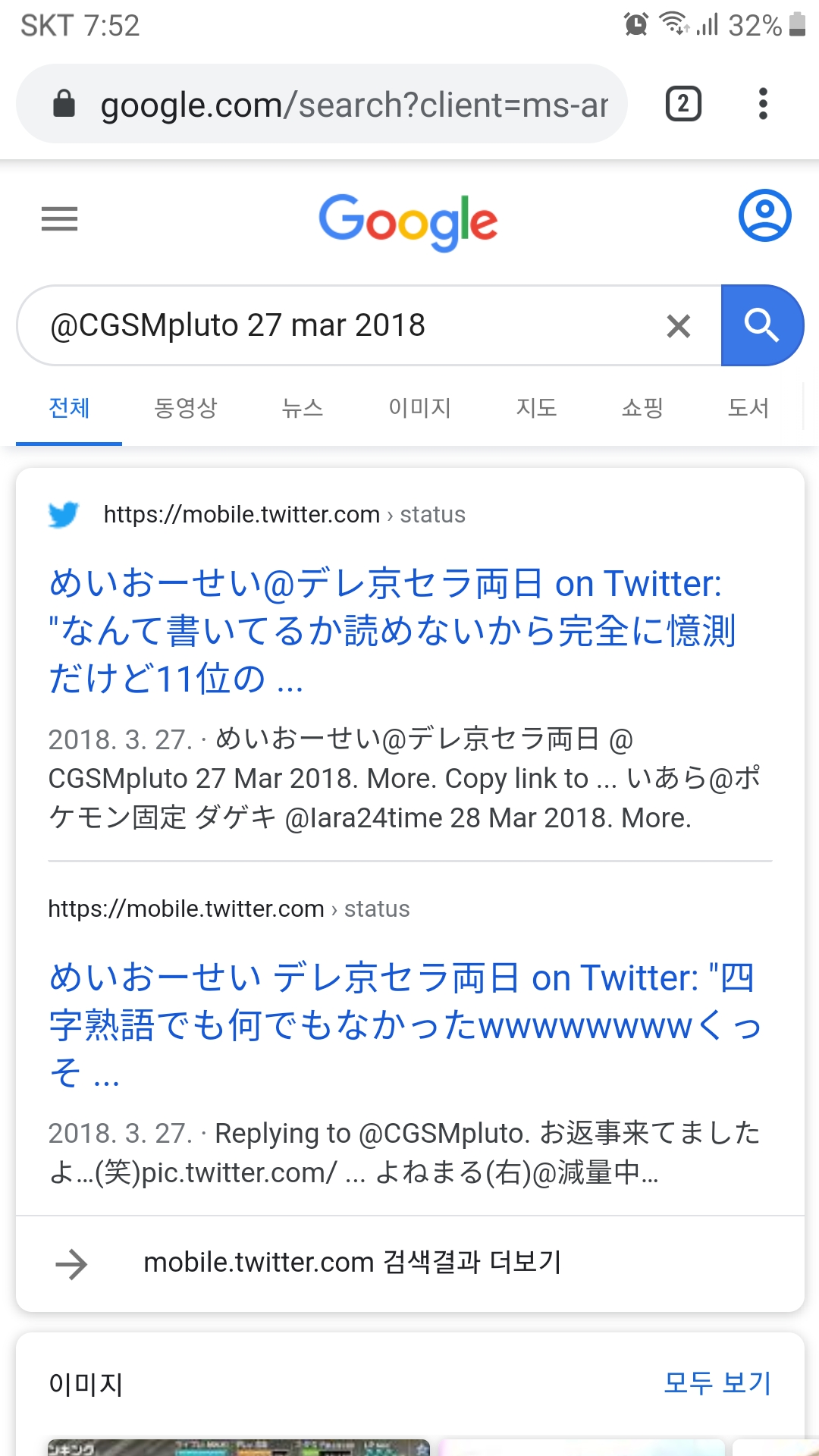
Task: Switch to the 뉴스 tab
Action: (303, 408)
